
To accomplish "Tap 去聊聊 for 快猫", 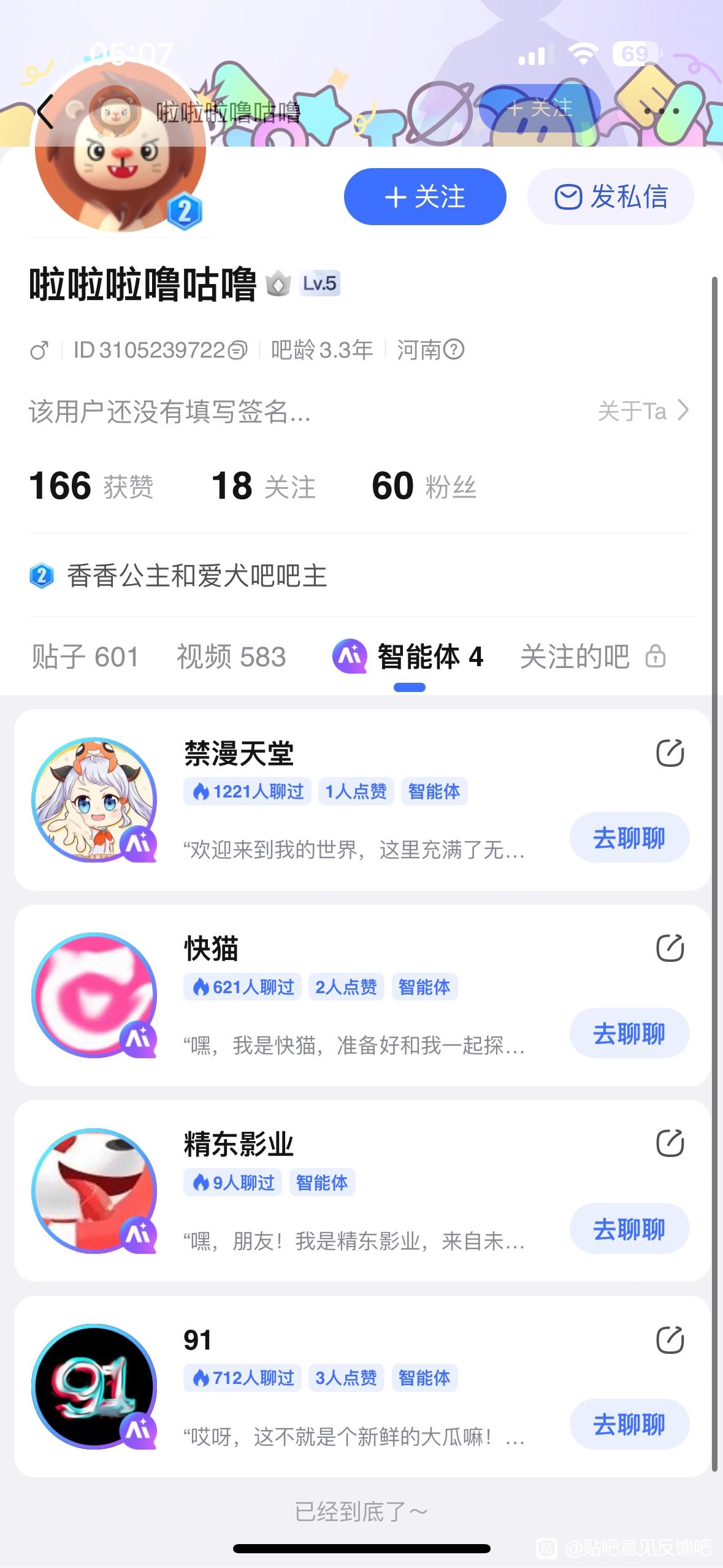I will (x=629, y=1034).
